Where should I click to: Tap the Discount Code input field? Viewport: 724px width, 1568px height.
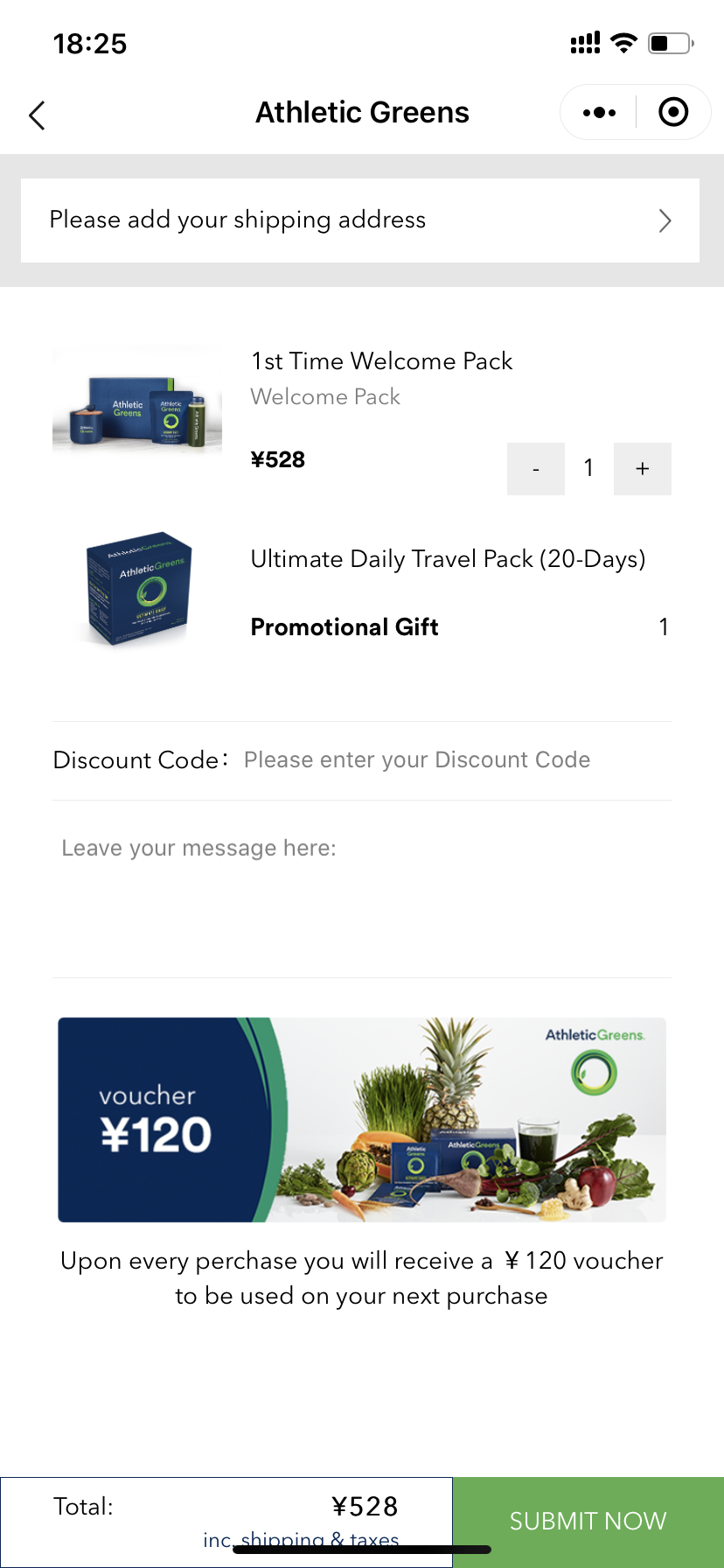coord(456,759)
